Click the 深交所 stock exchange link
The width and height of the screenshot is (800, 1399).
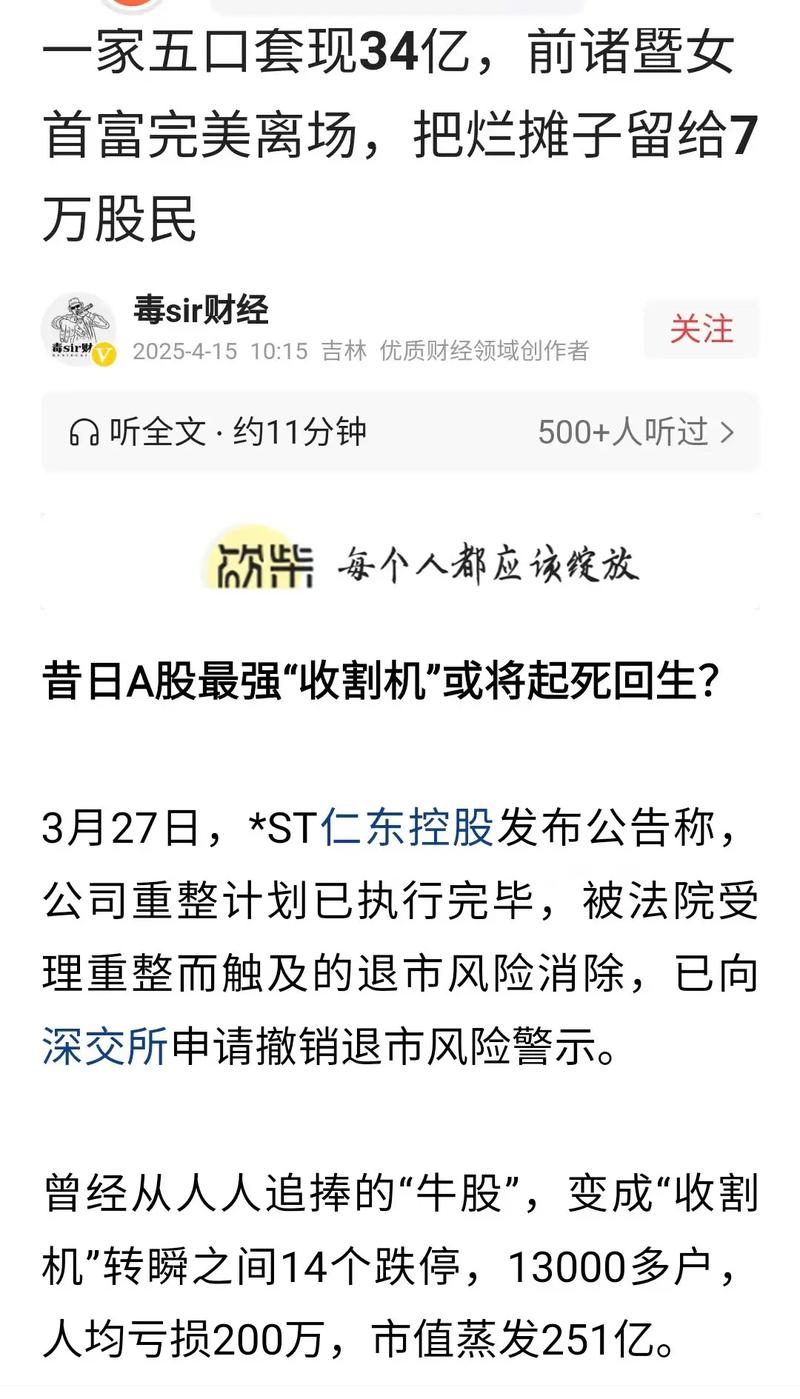[x=103, y=1043]
